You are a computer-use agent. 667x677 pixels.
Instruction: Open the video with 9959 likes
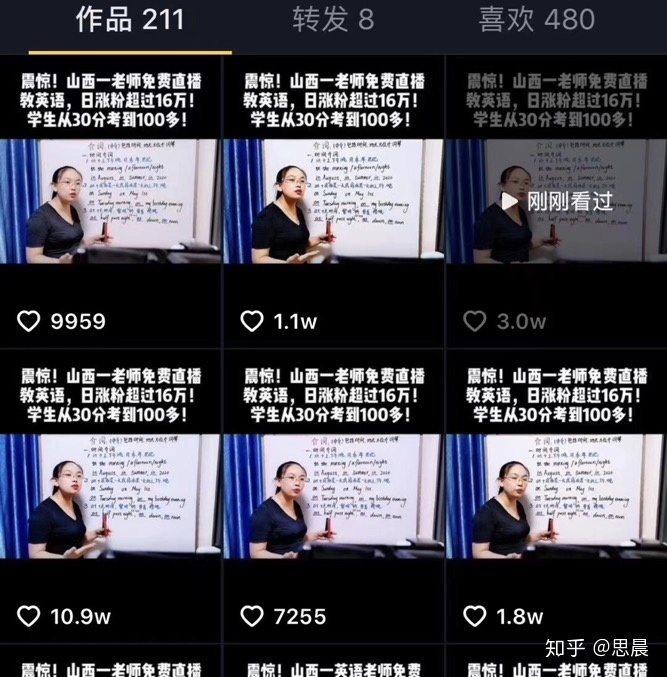point(110,200)
